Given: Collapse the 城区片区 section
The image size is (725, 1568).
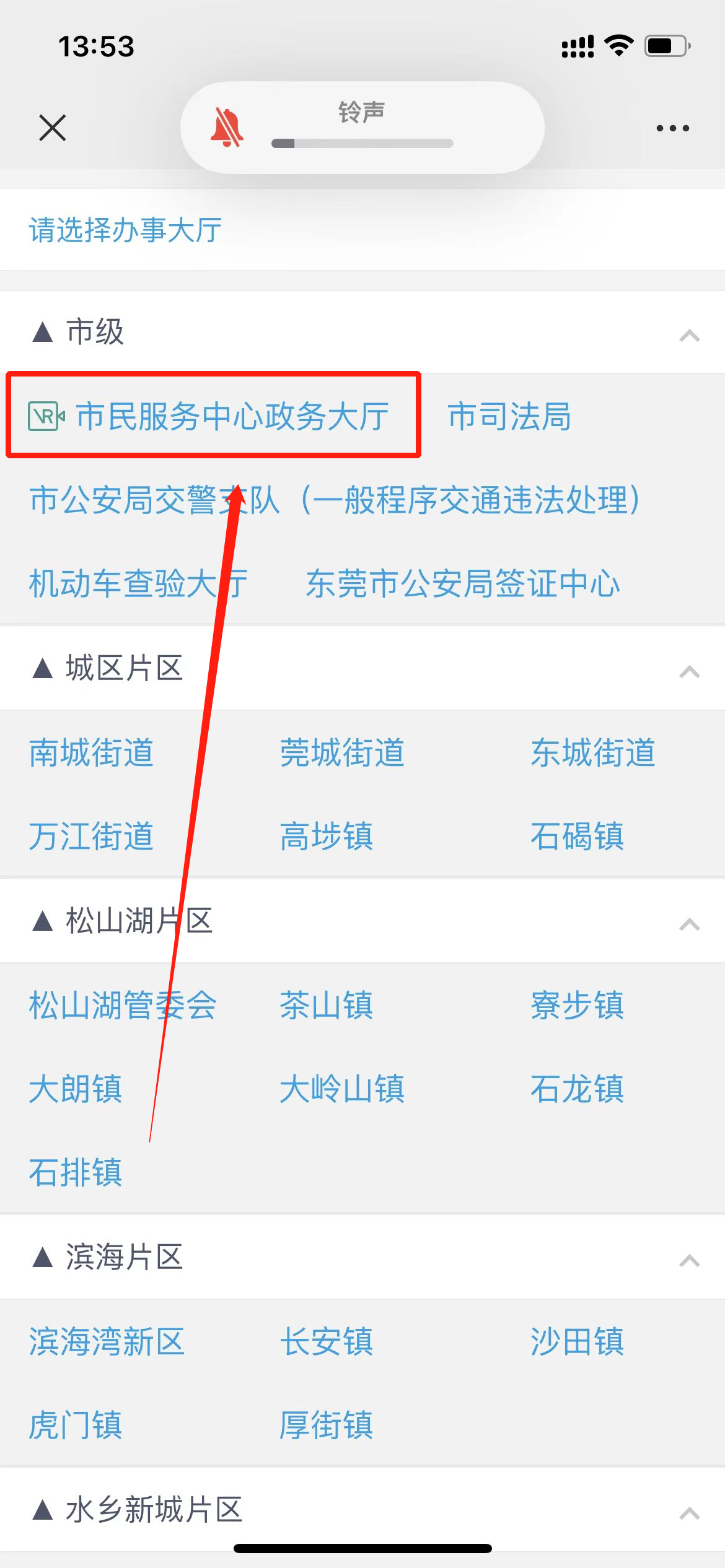Looking at the screenshot, I should [689, 671].
